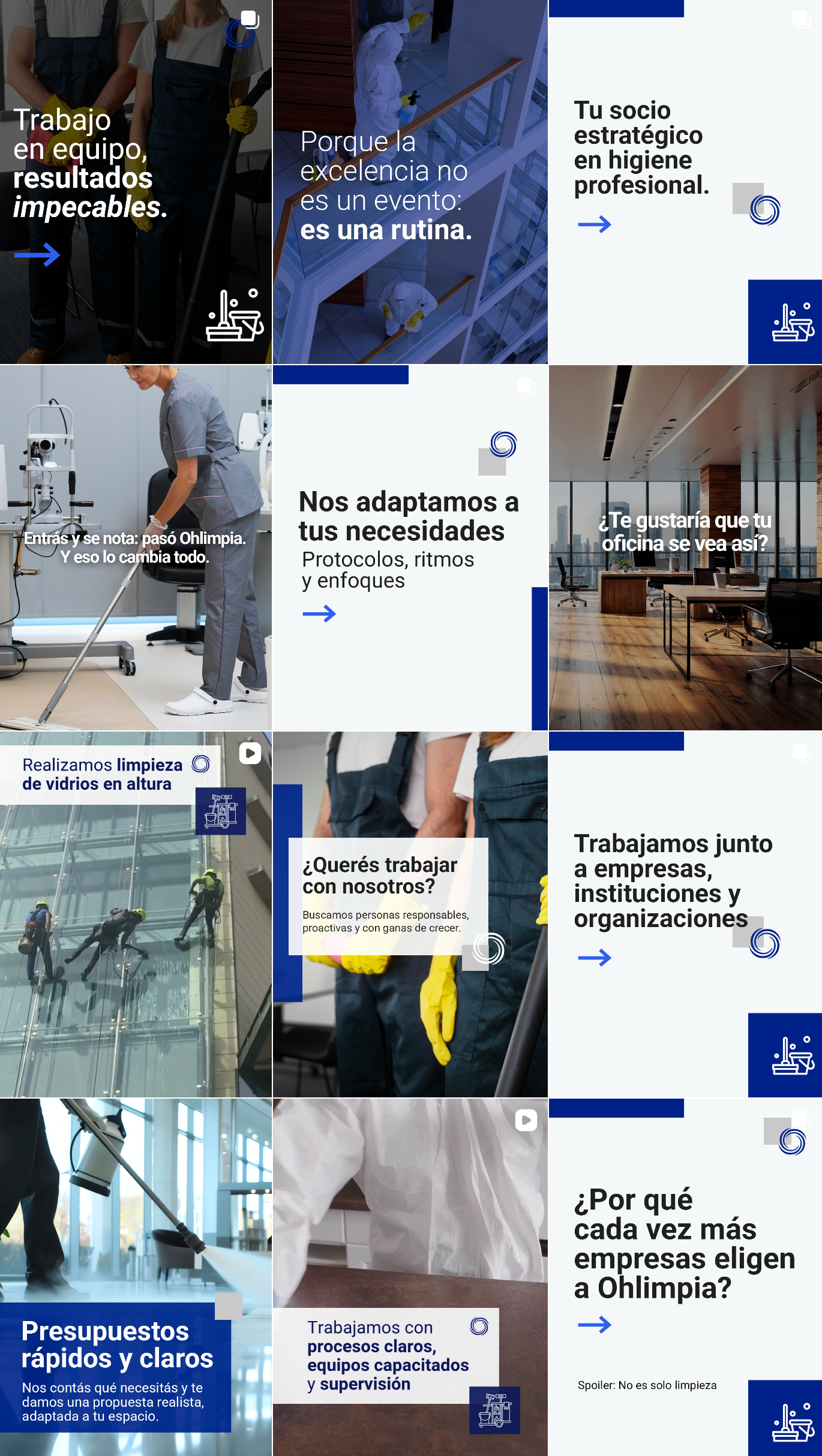The width and height of the screenshot is (822, 1456).
Task: Open the 'Trabajo en equipo, resultados impecables' post
Action: 136,182
